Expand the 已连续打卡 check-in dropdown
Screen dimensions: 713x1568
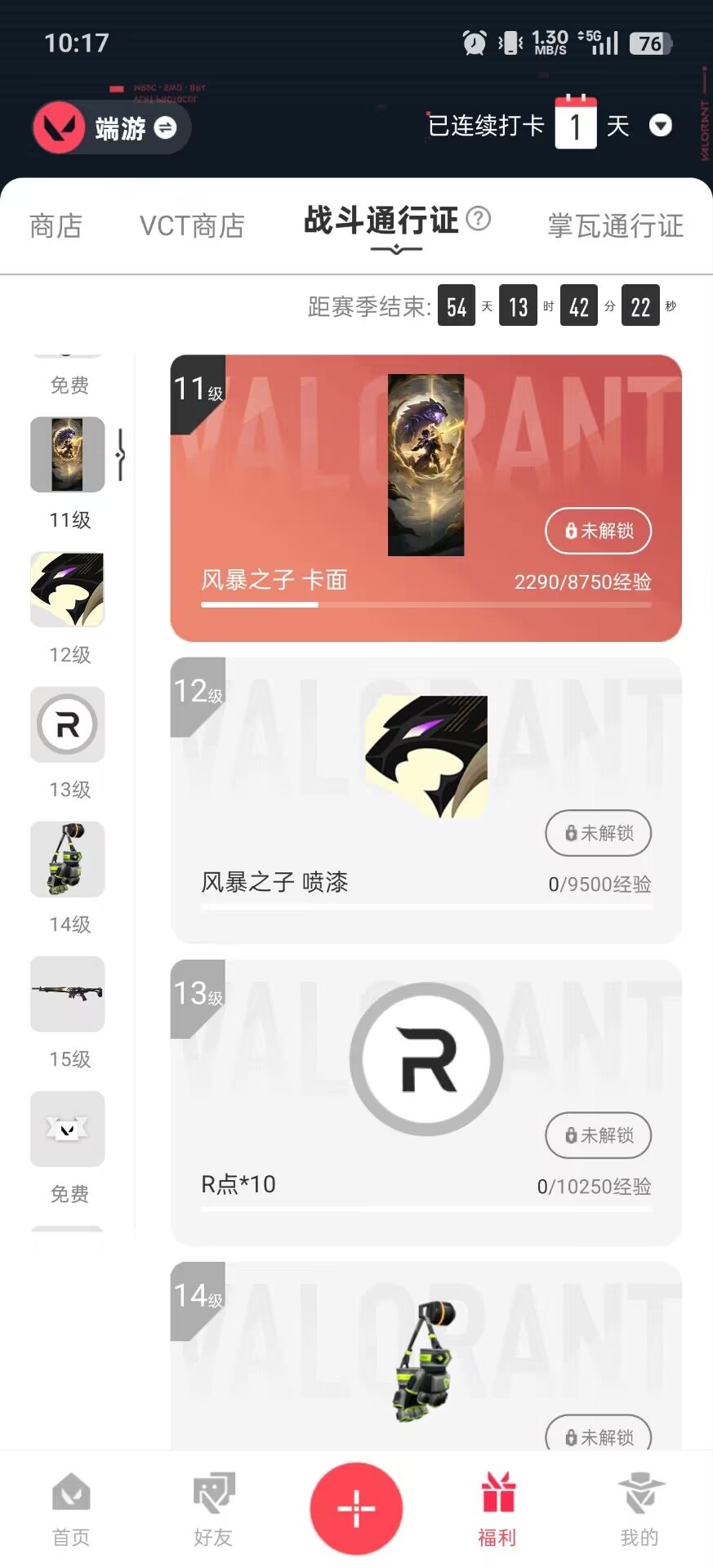click(x=660, y=126)
